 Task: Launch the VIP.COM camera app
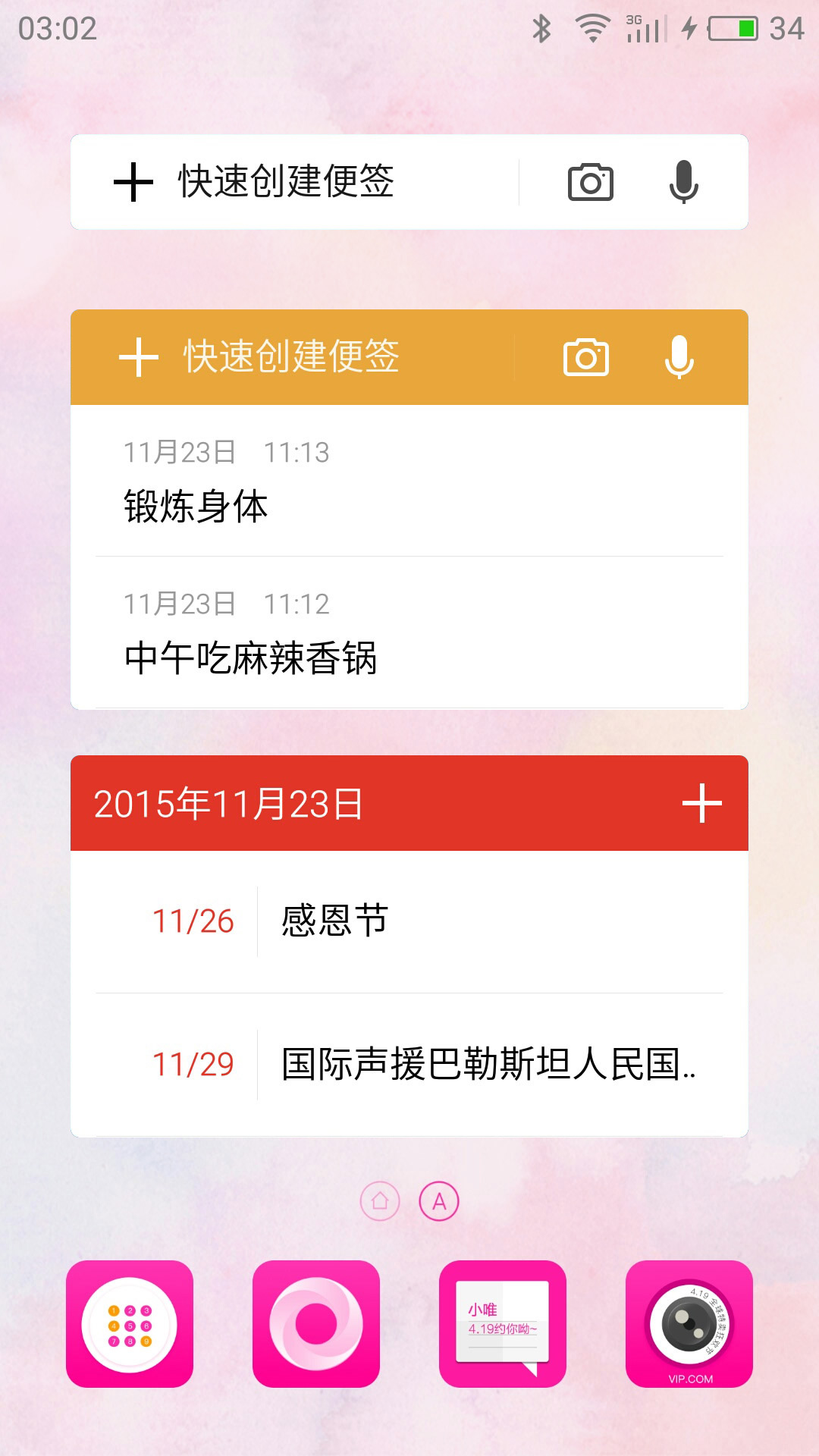[x=689, y=1324]
